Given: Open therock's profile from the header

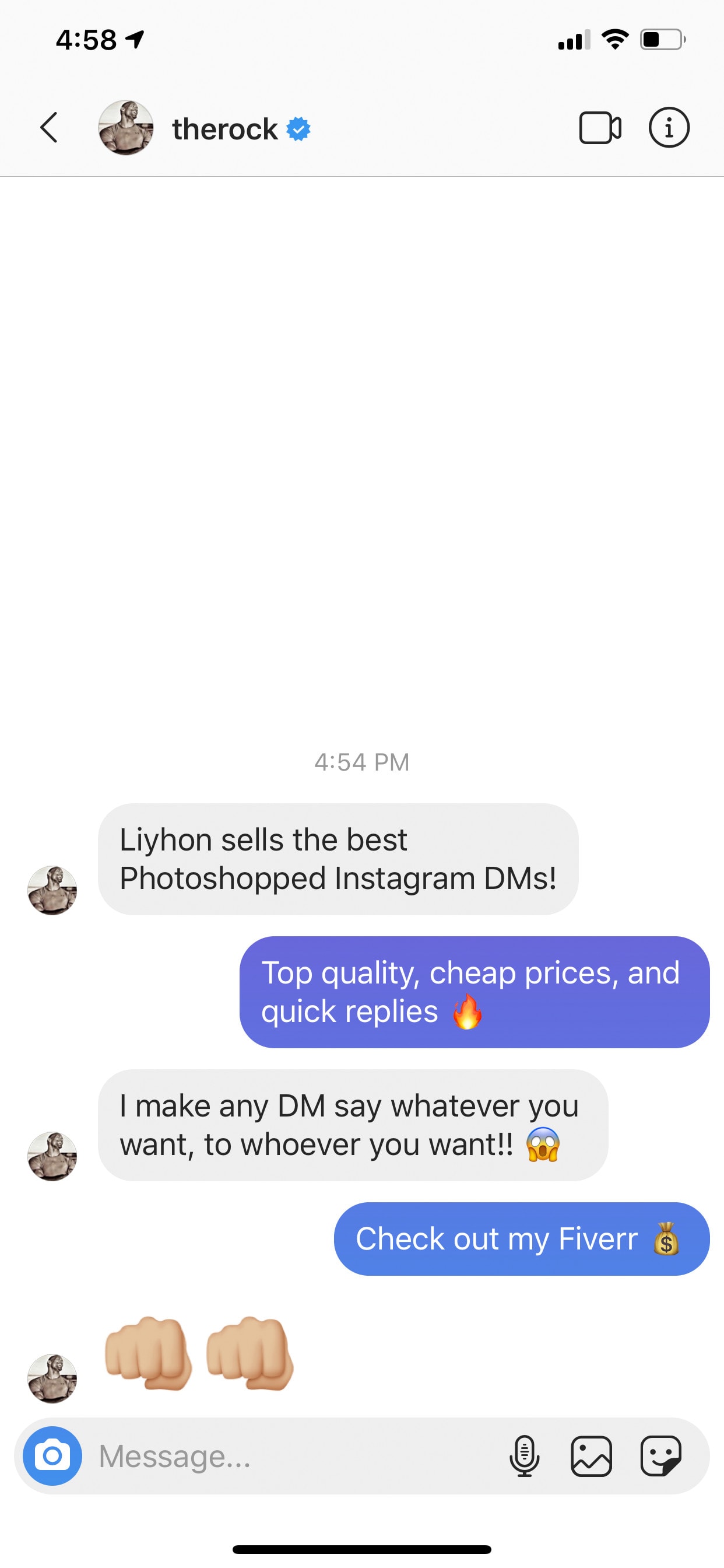Looking at the screenshot, I should click(224, 129).
